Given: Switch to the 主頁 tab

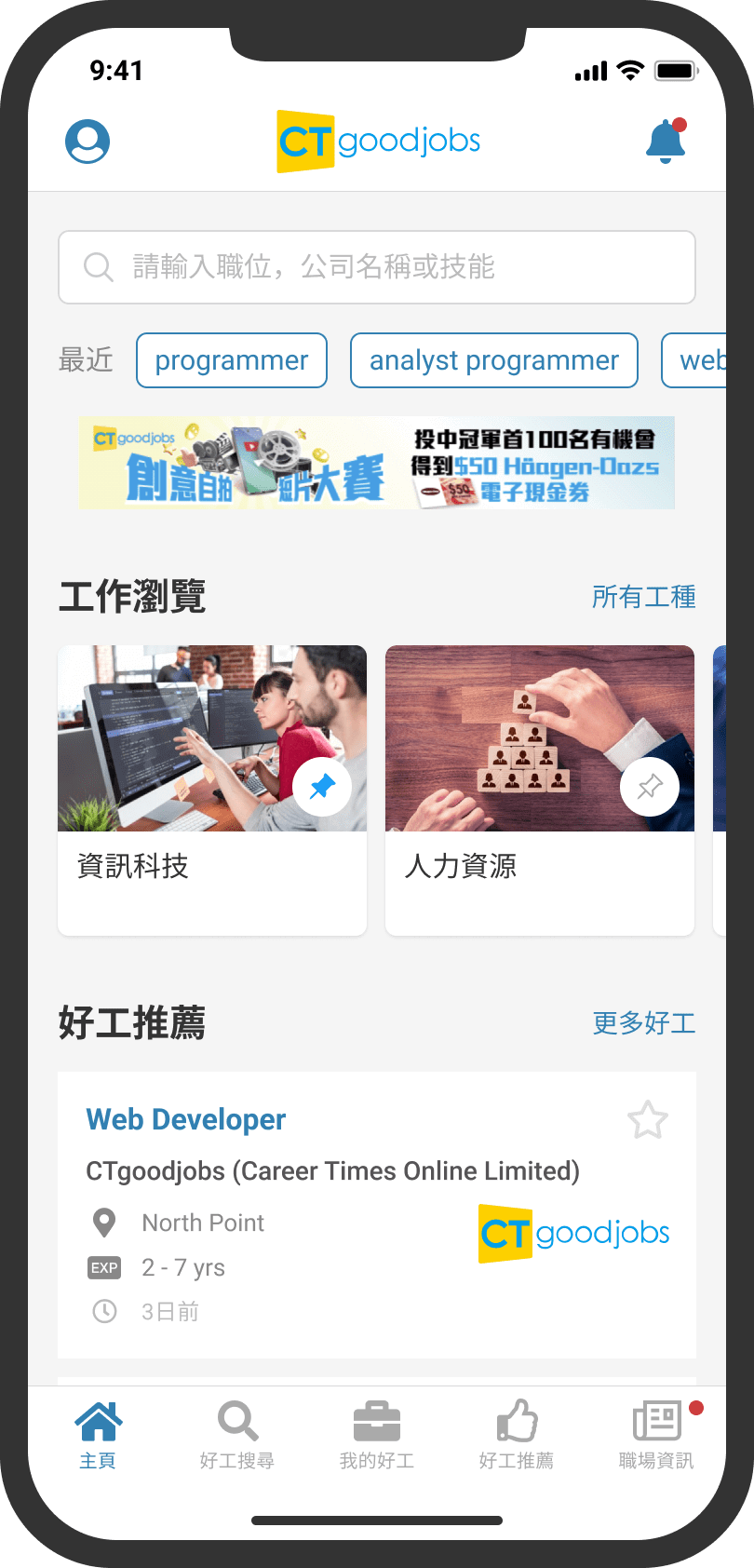Looking at the screenshot, I should tap(98, 1435).
